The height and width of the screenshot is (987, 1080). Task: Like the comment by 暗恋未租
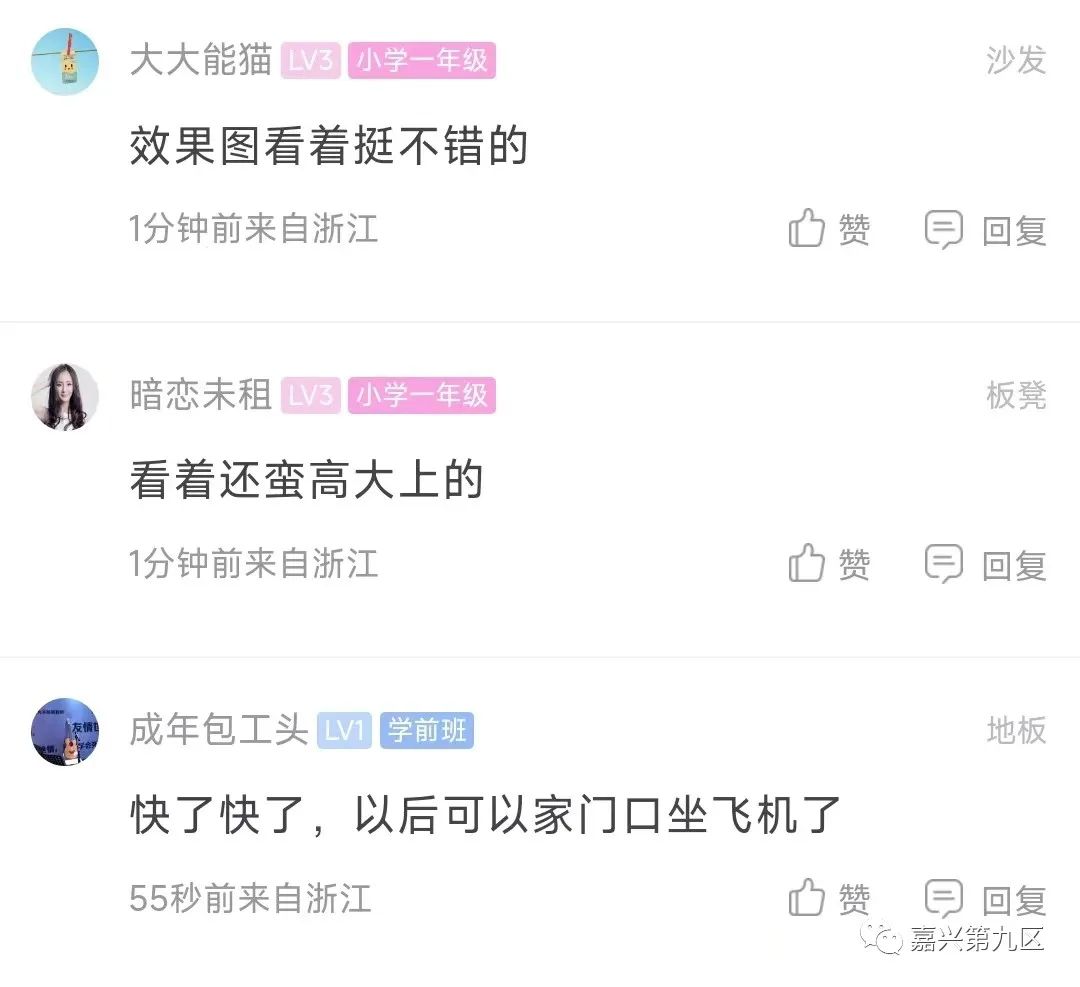point(829,564)
